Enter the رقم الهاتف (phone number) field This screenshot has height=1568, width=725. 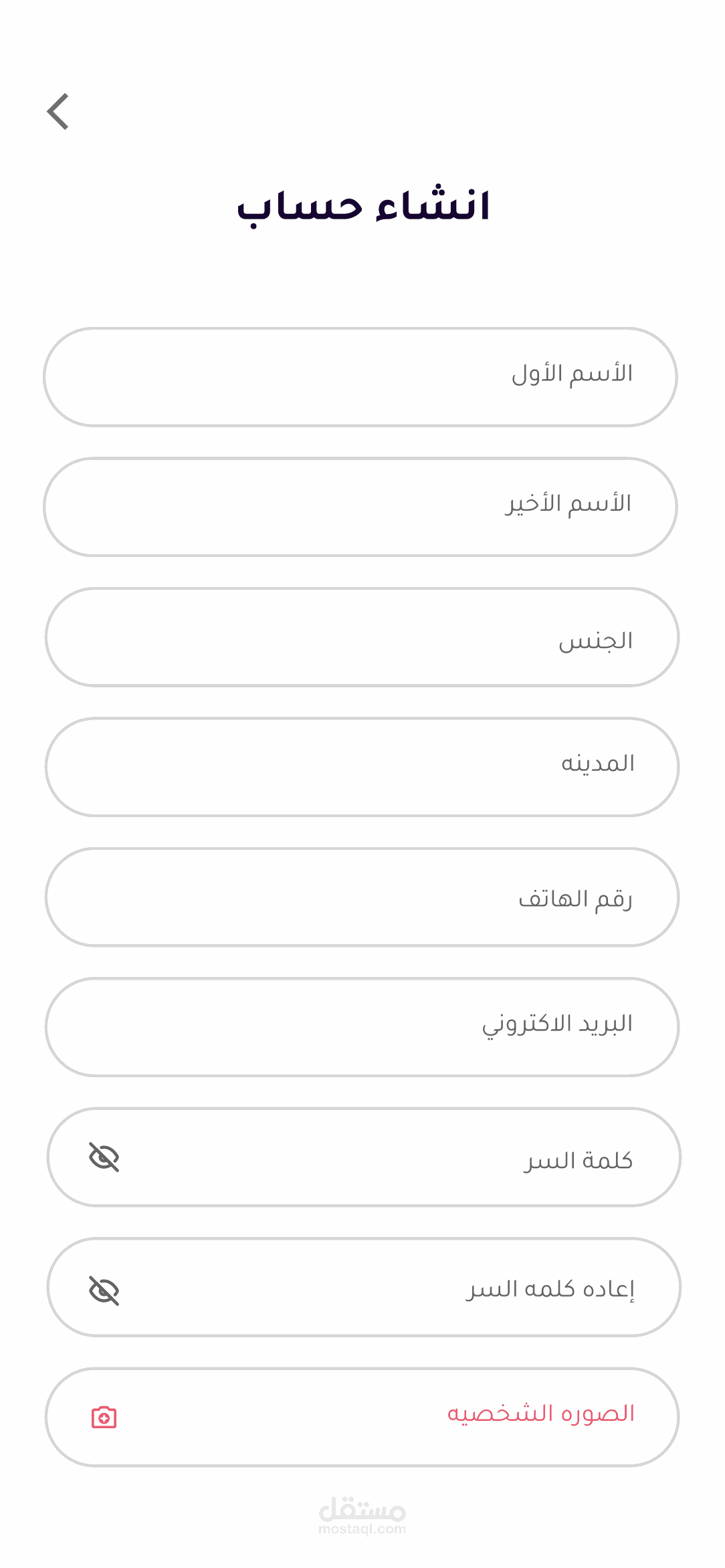tap(361, 897)
